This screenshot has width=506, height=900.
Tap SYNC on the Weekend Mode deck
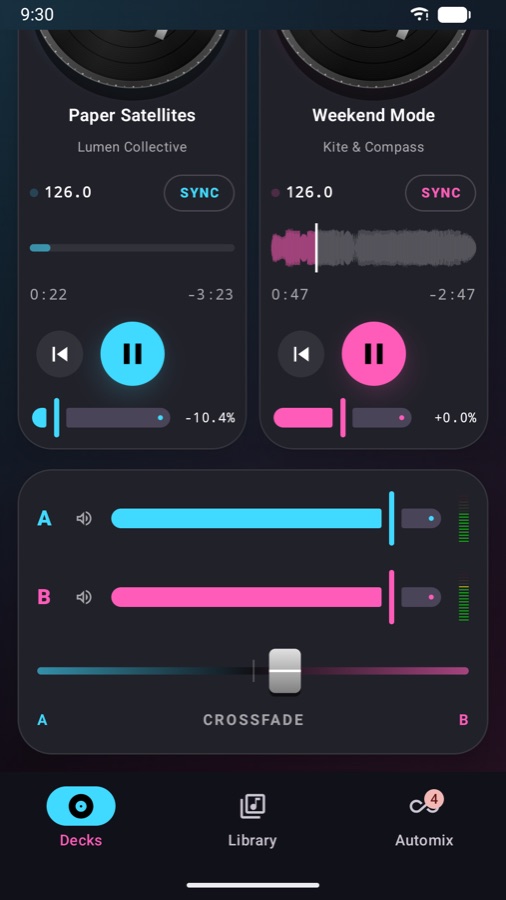click(x=441, y=193)
